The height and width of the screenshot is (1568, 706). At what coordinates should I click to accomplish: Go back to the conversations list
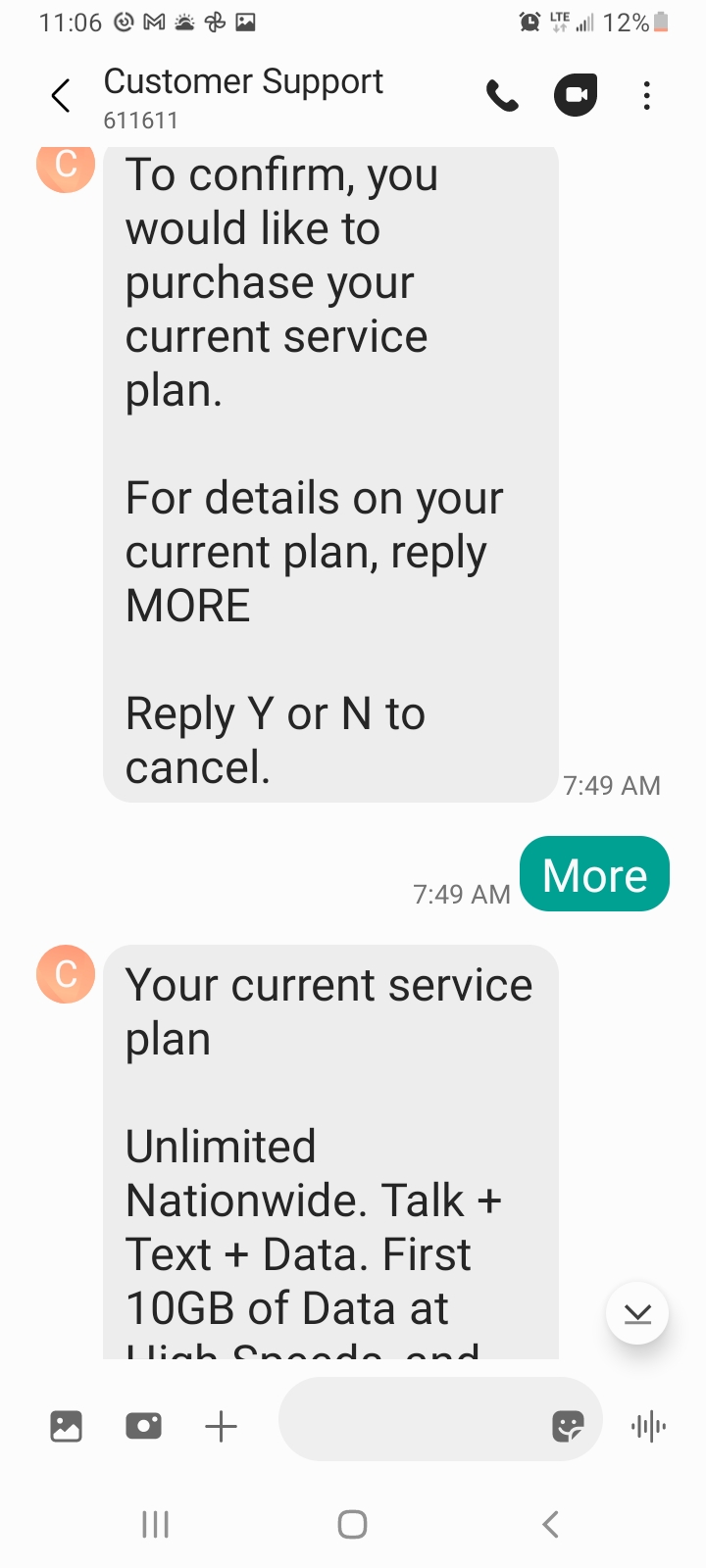pyautogui.click(x=61, y=96)
